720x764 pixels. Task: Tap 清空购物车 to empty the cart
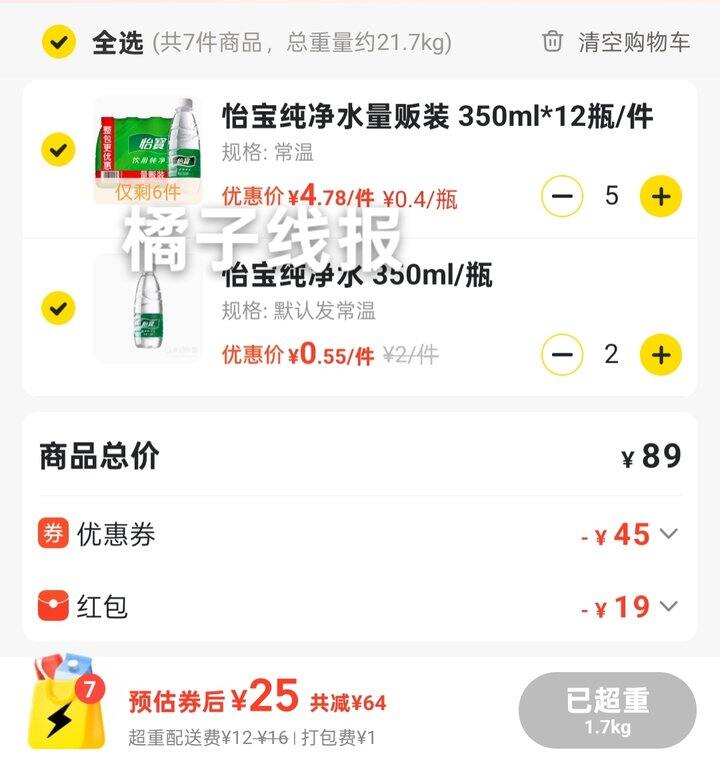(616, 42)
